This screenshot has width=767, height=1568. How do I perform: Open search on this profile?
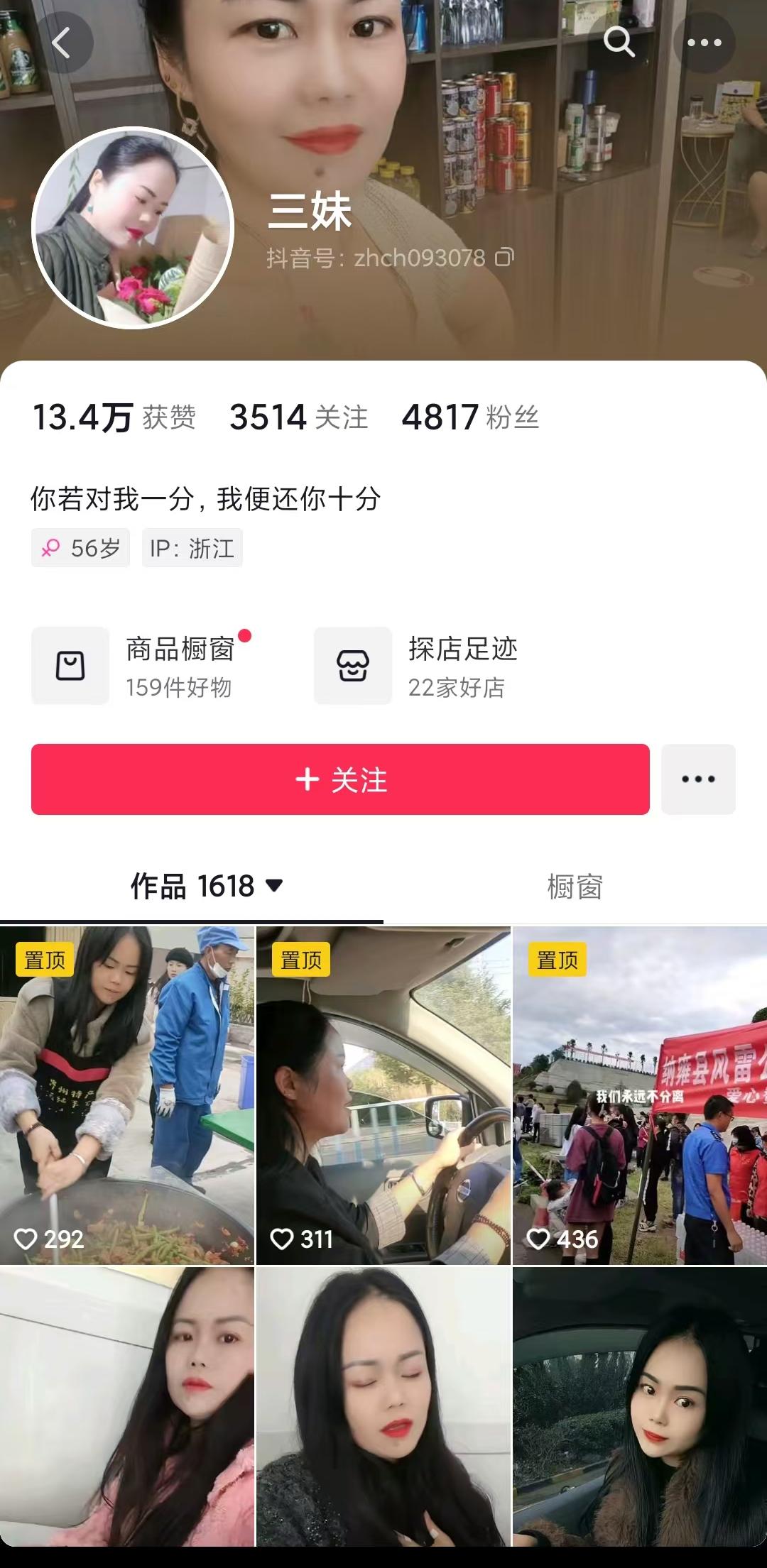click(x=619, y=42)
